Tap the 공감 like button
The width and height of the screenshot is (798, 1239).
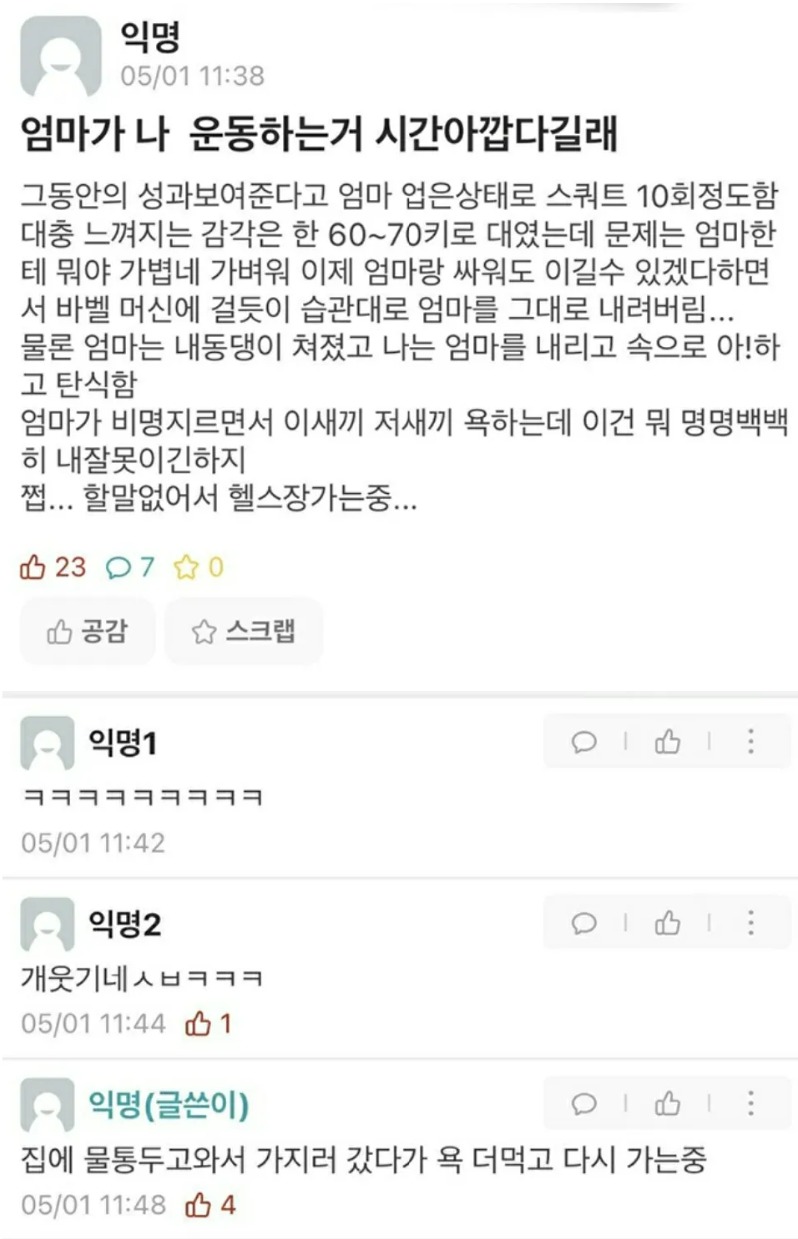pyautogui.click(x=88, y=631)
